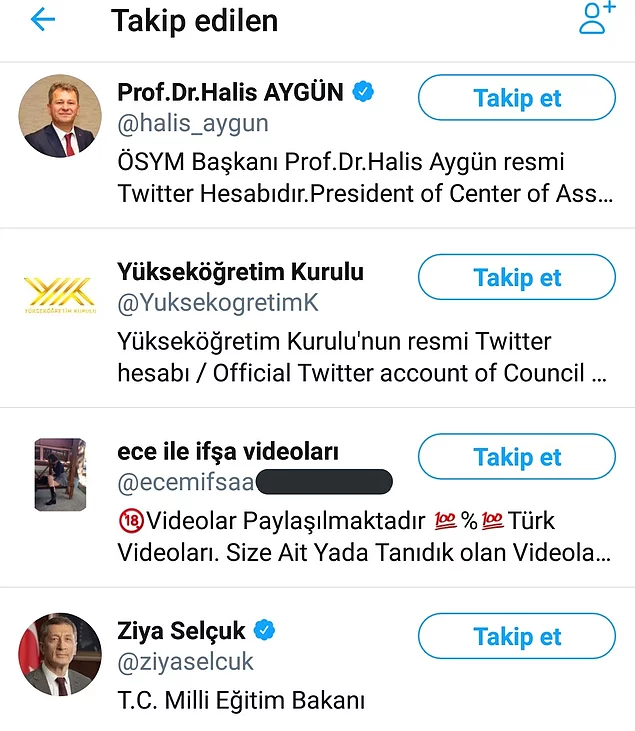The height and width of the screenshot is (731, 635).
Task: Follow Ziya Selçuk with Takip et
Action: [x=516, y=636]
